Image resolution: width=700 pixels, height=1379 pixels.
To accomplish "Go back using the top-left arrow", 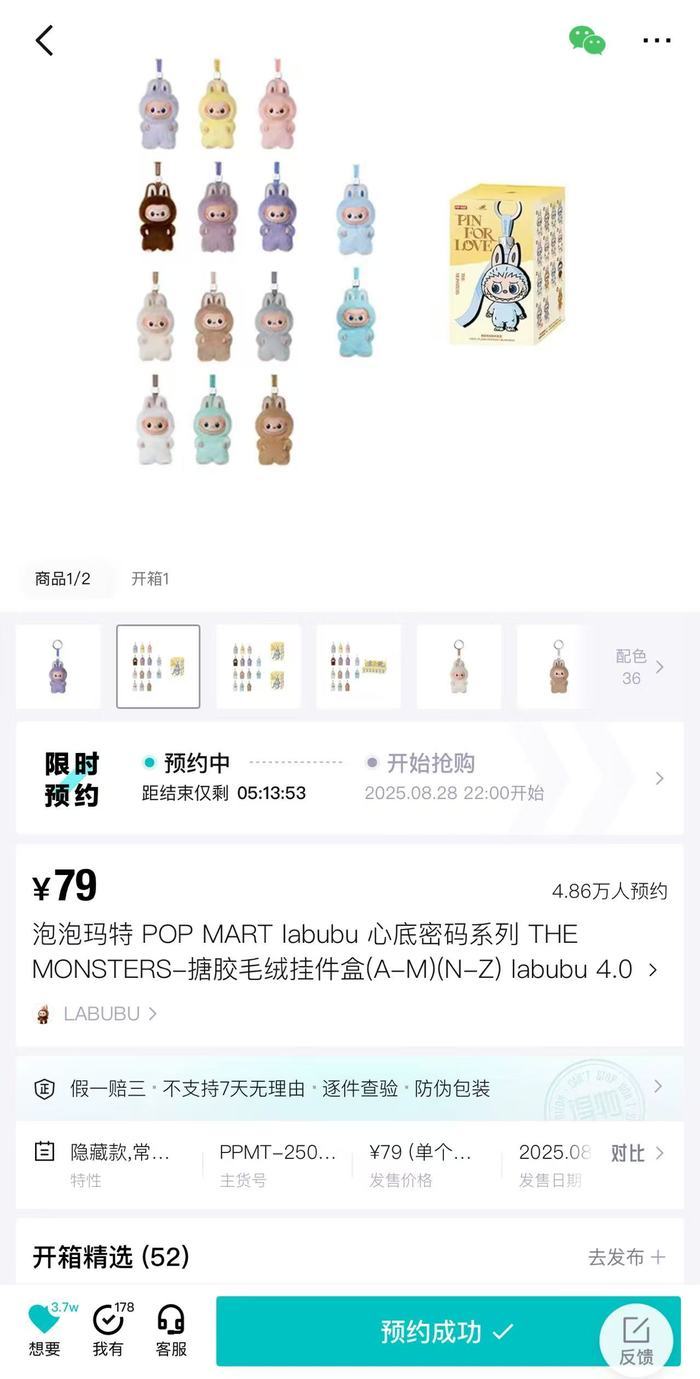I will [44, 41].
